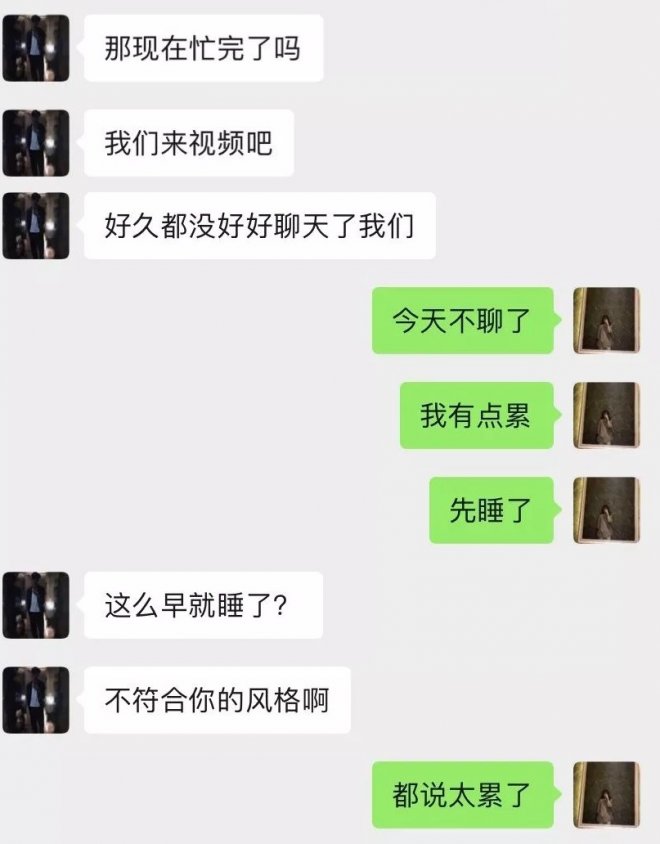The height and width of the screenshot is (844, 660).
Task: Open avatar next to 都说太累了
Action: click(606, 795)
